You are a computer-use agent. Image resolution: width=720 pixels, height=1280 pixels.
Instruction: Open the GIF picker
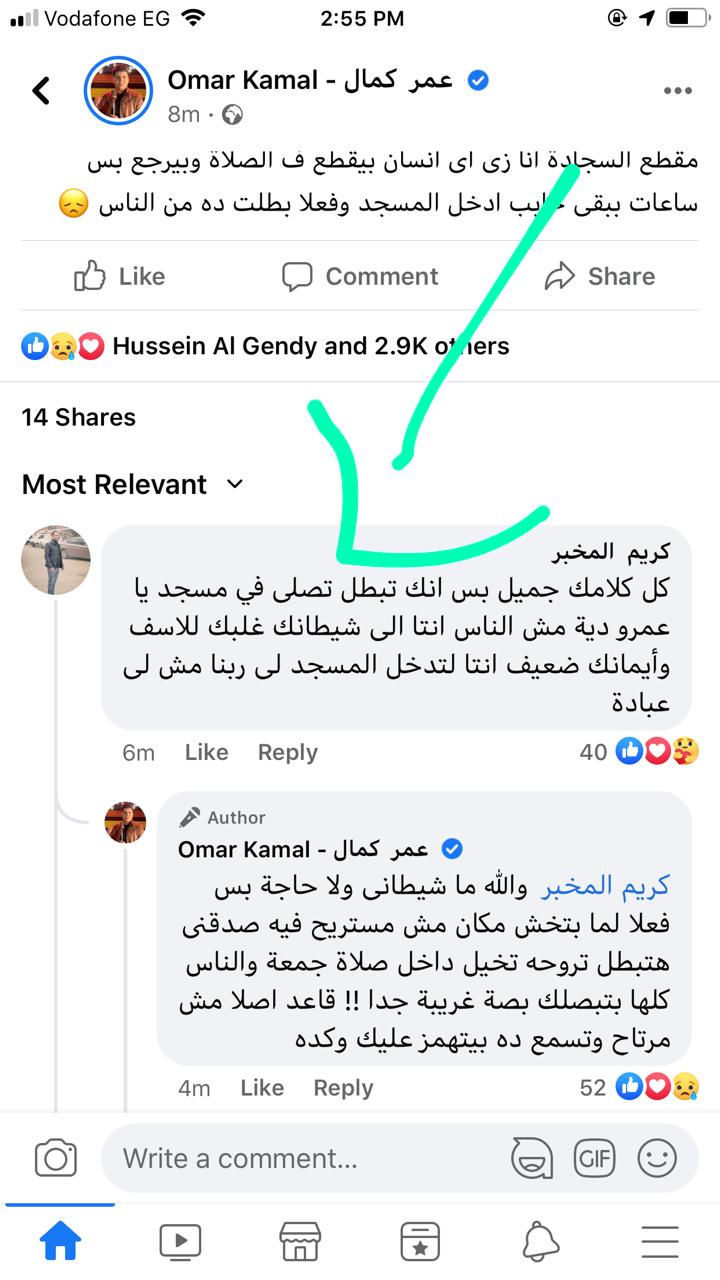point(594,1159)
